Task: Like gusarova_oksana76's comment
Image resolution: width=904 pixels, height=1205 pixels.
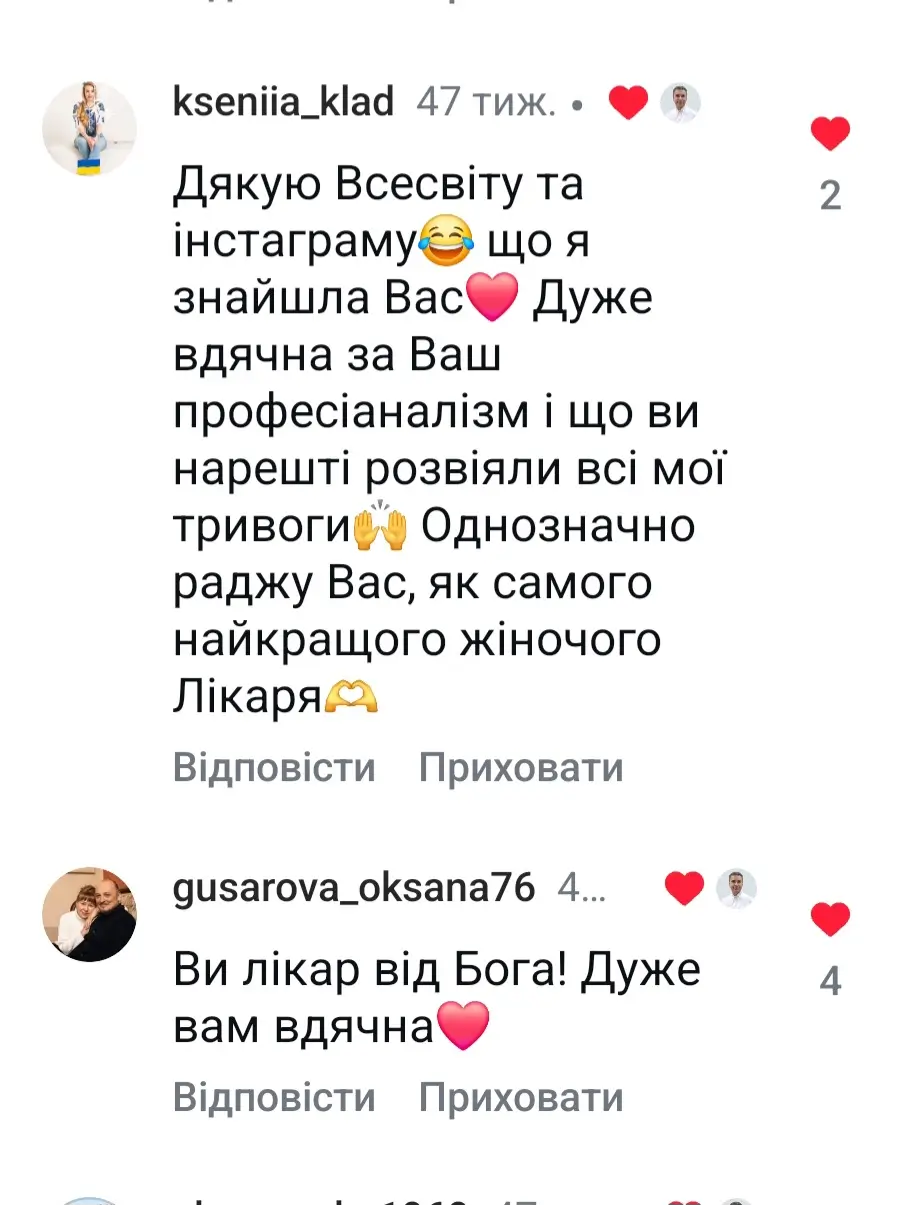Action: pos(830,920)
